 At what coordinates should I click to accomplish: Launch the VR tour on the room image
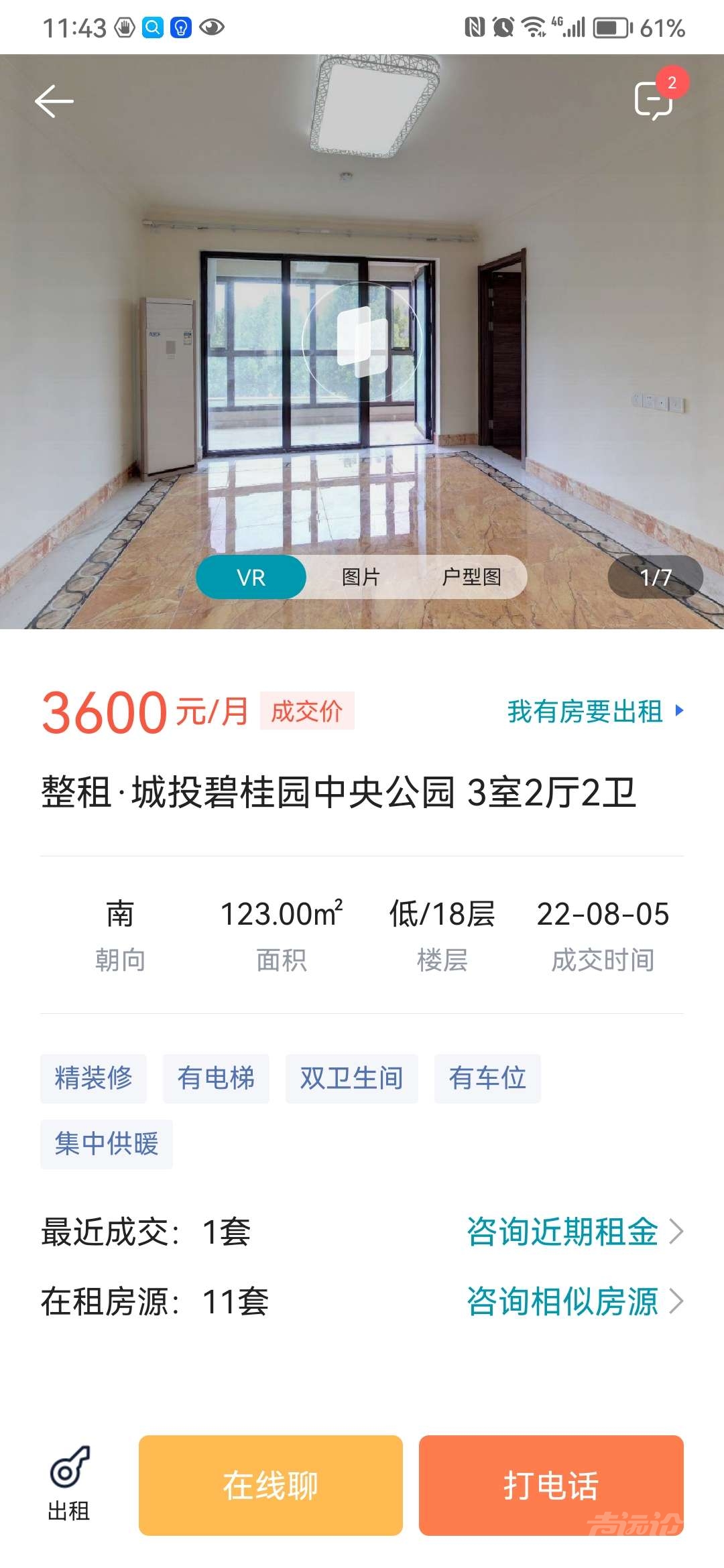(x=362, y=342)
